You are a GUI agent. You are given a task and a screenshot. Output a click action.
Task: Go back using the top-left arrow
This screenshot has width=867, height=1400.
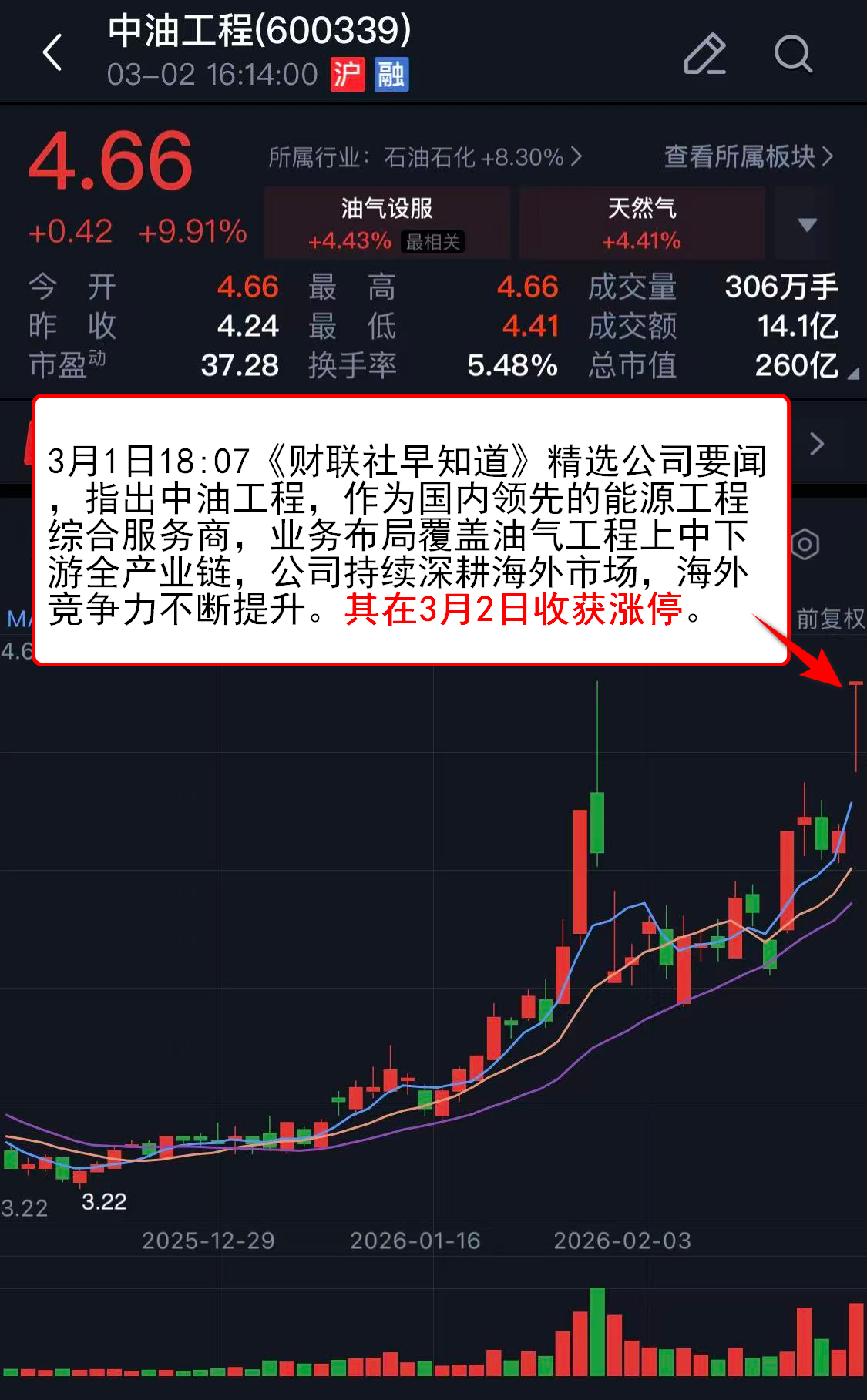tap(52, 53)
